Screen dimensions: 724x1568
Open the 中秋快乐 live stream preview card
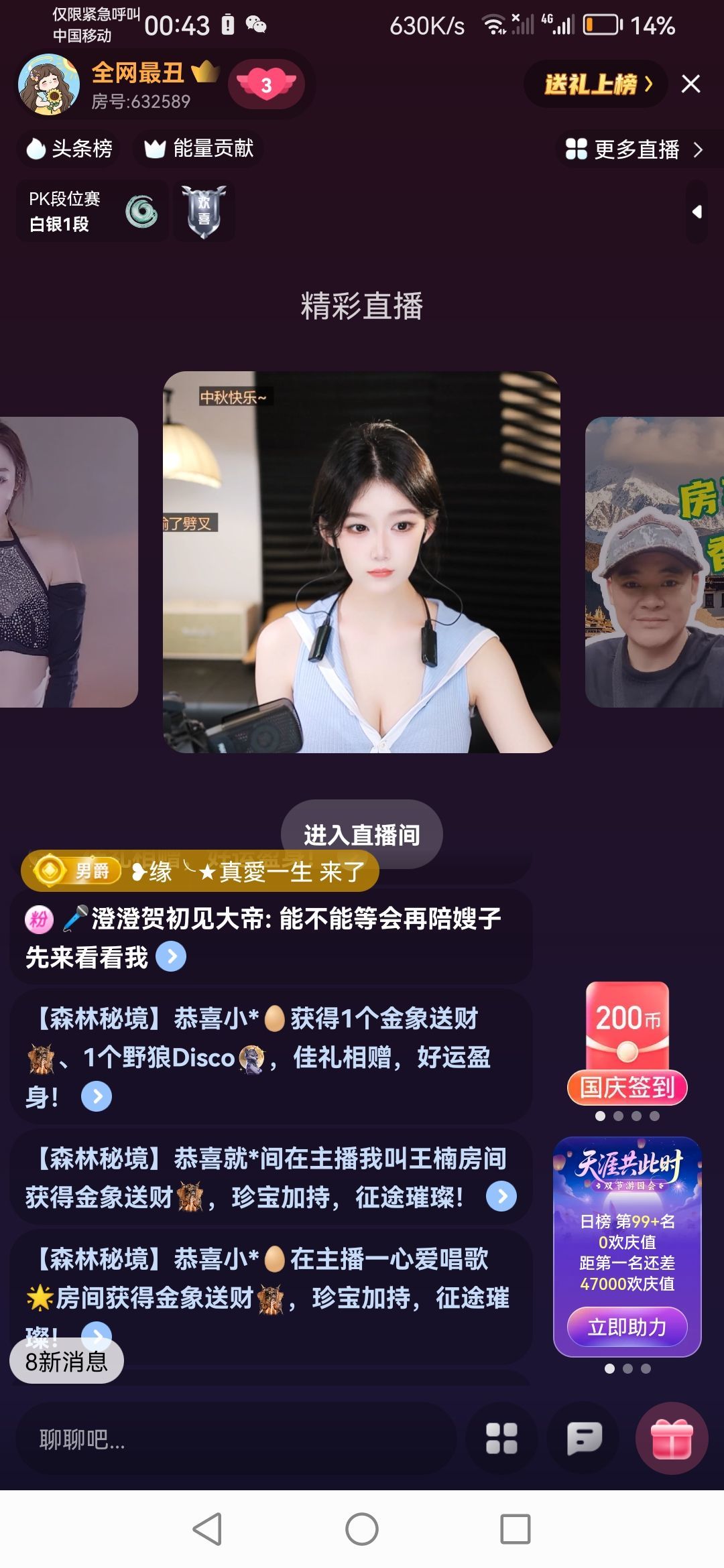click(x=361, y=562)
